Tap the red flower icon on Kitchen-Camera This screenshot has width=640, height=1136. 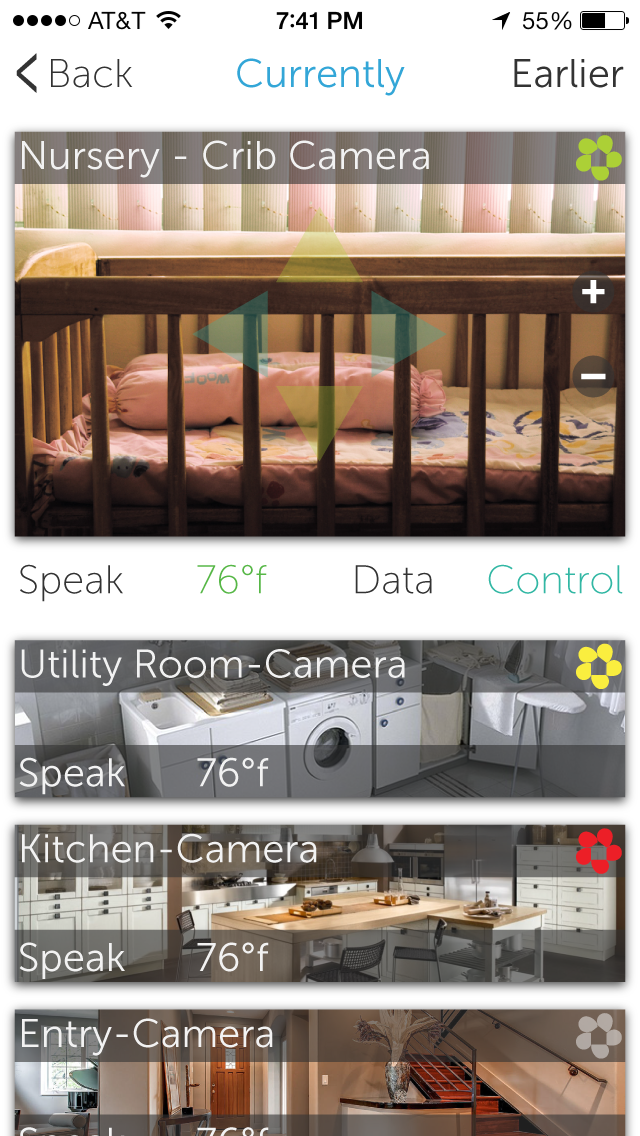[x=598, y=851]
